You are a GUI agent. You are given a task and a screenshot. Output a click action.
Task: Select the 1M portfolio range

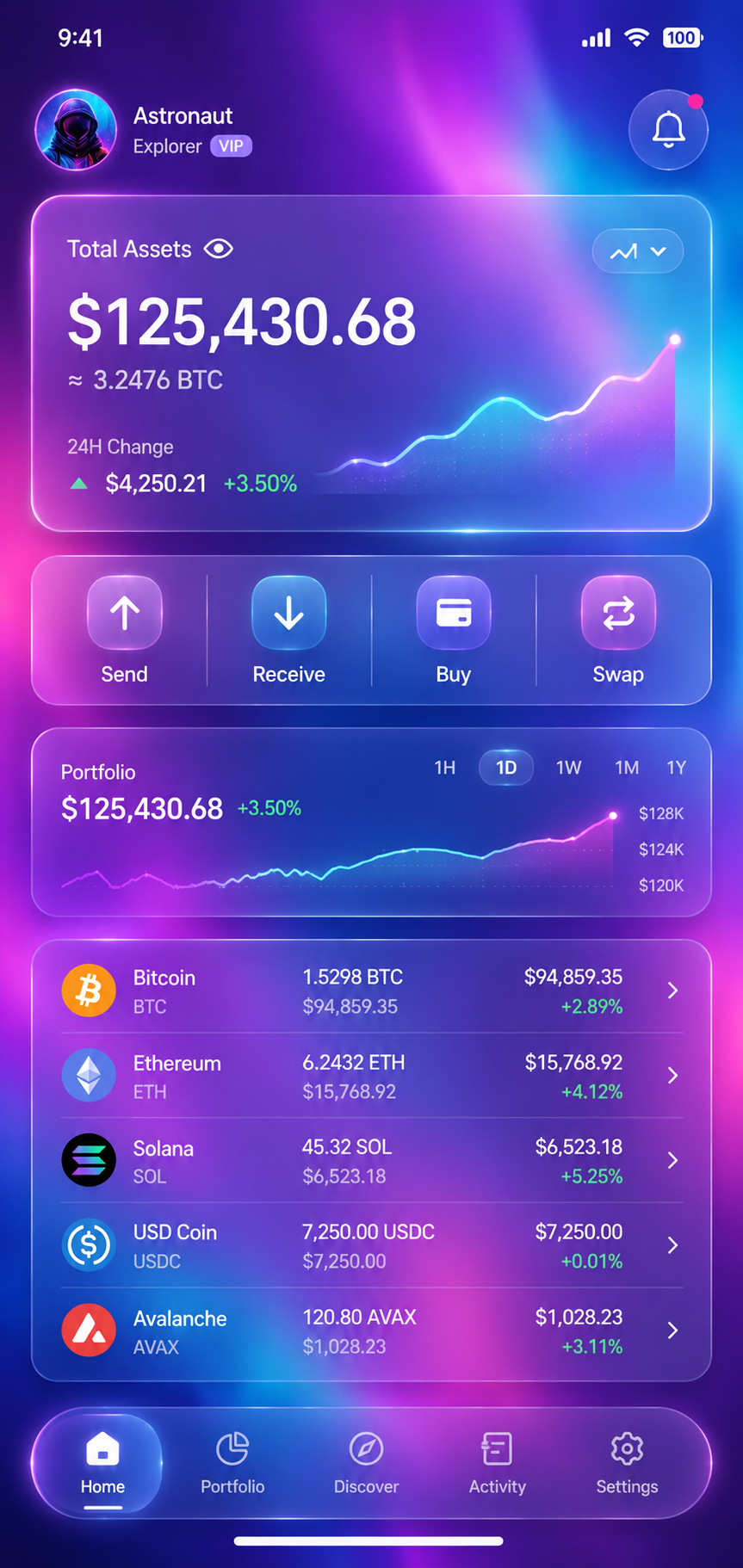pyautogui.click(x=627, y=767)
